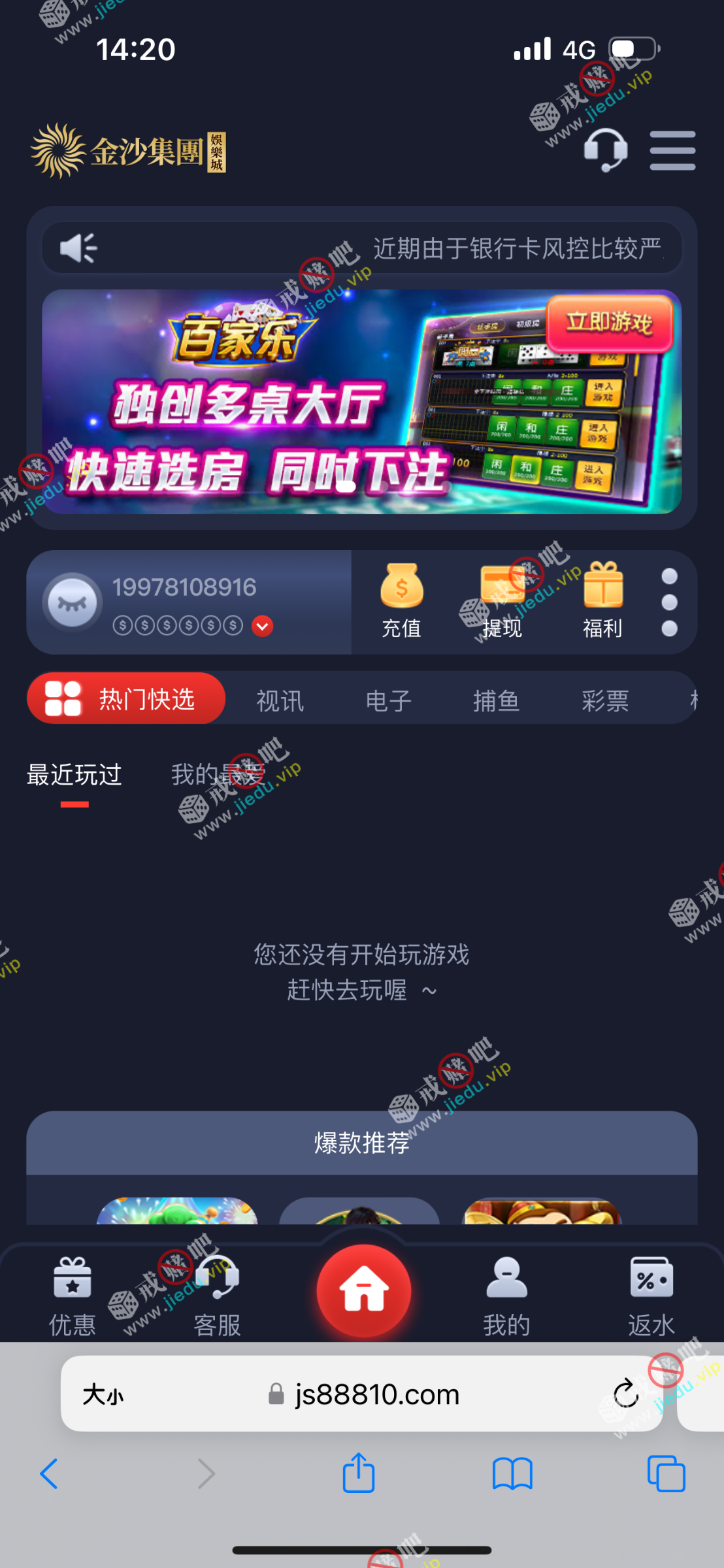724x1568 pixels.
Task: Open the 返水 rebate tab
Action: point(651,1296)
